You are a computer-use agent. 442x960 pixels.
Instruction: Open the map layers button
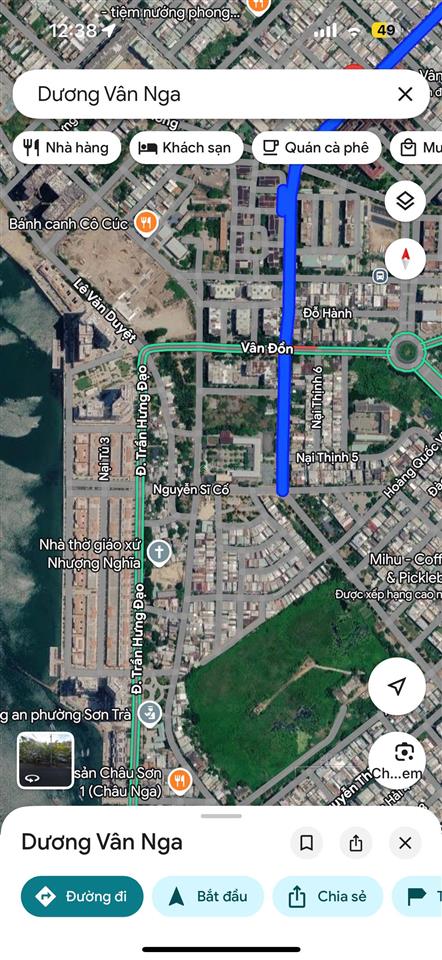(x=405, y=201)
